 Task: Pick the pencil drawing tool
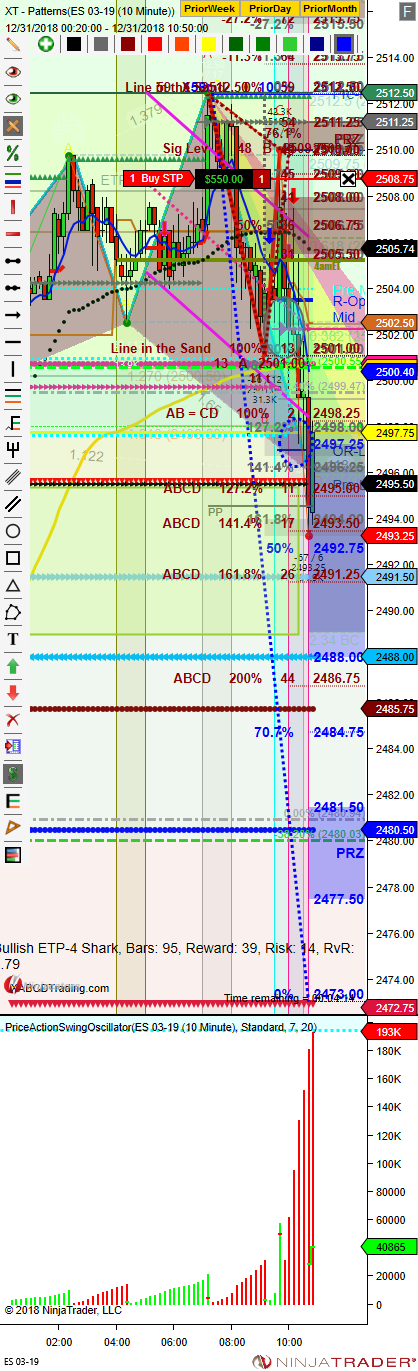coord(12,44)
